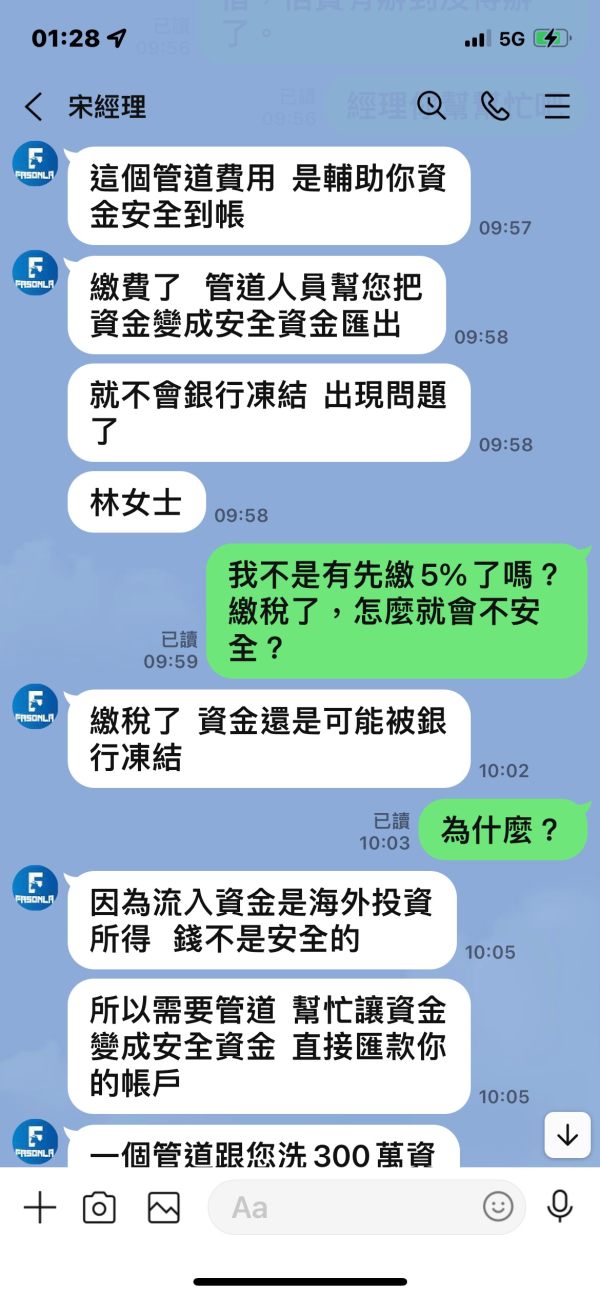Screen dimensions: 600x1298
Task: Start a voice call with 宋經理
Action: pos(494,105)
